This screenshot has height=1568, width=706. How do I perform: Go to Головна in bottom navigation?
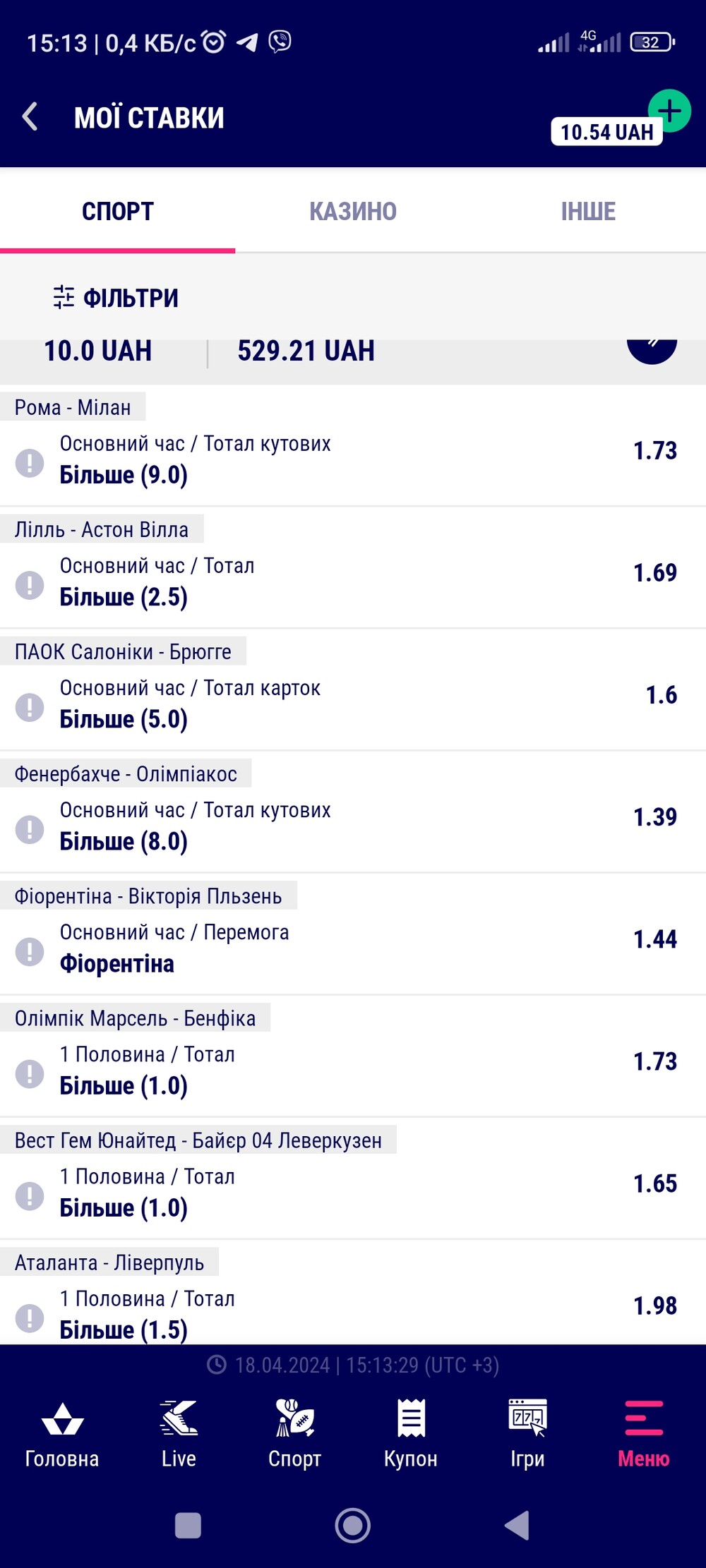(x=62, y=1434)
